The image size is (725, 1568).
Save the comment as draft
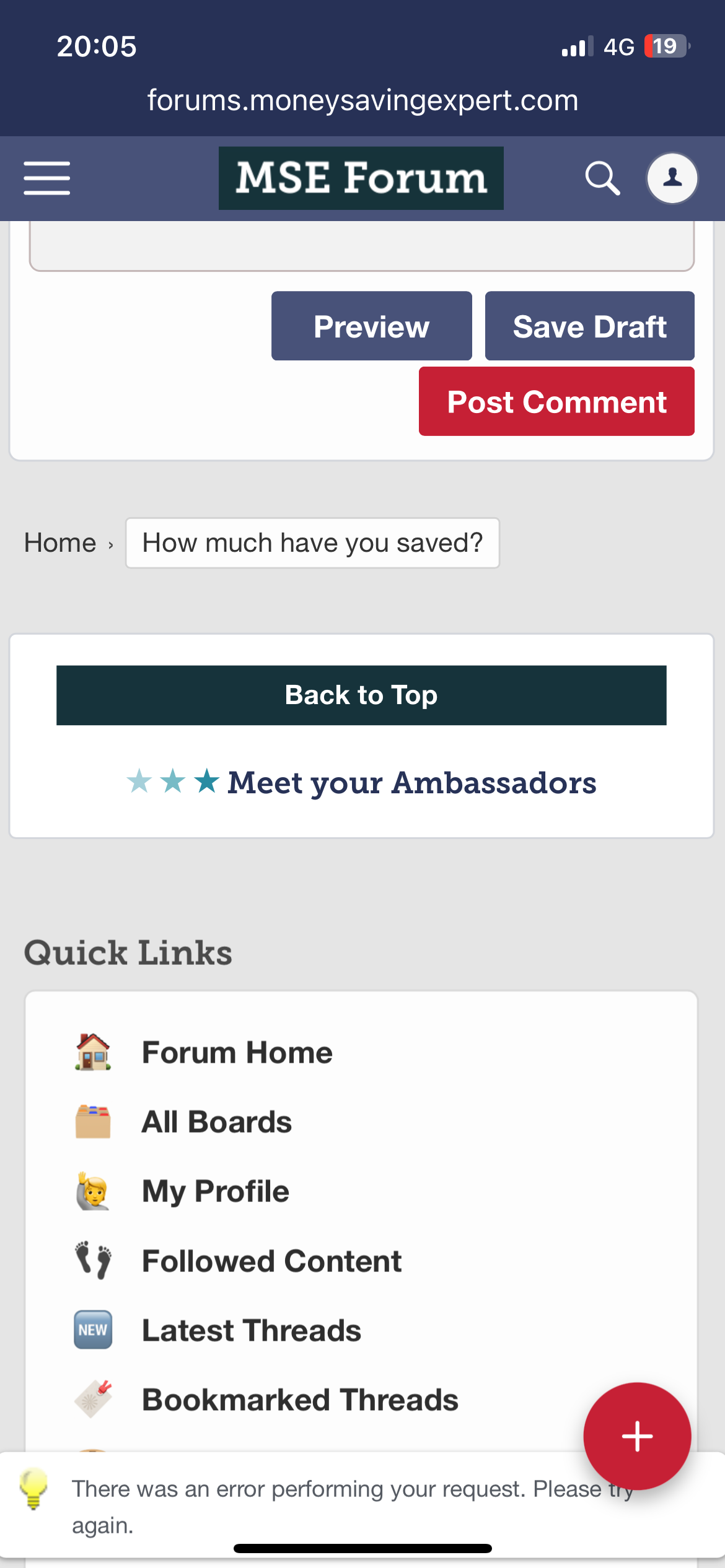point(589,326)
